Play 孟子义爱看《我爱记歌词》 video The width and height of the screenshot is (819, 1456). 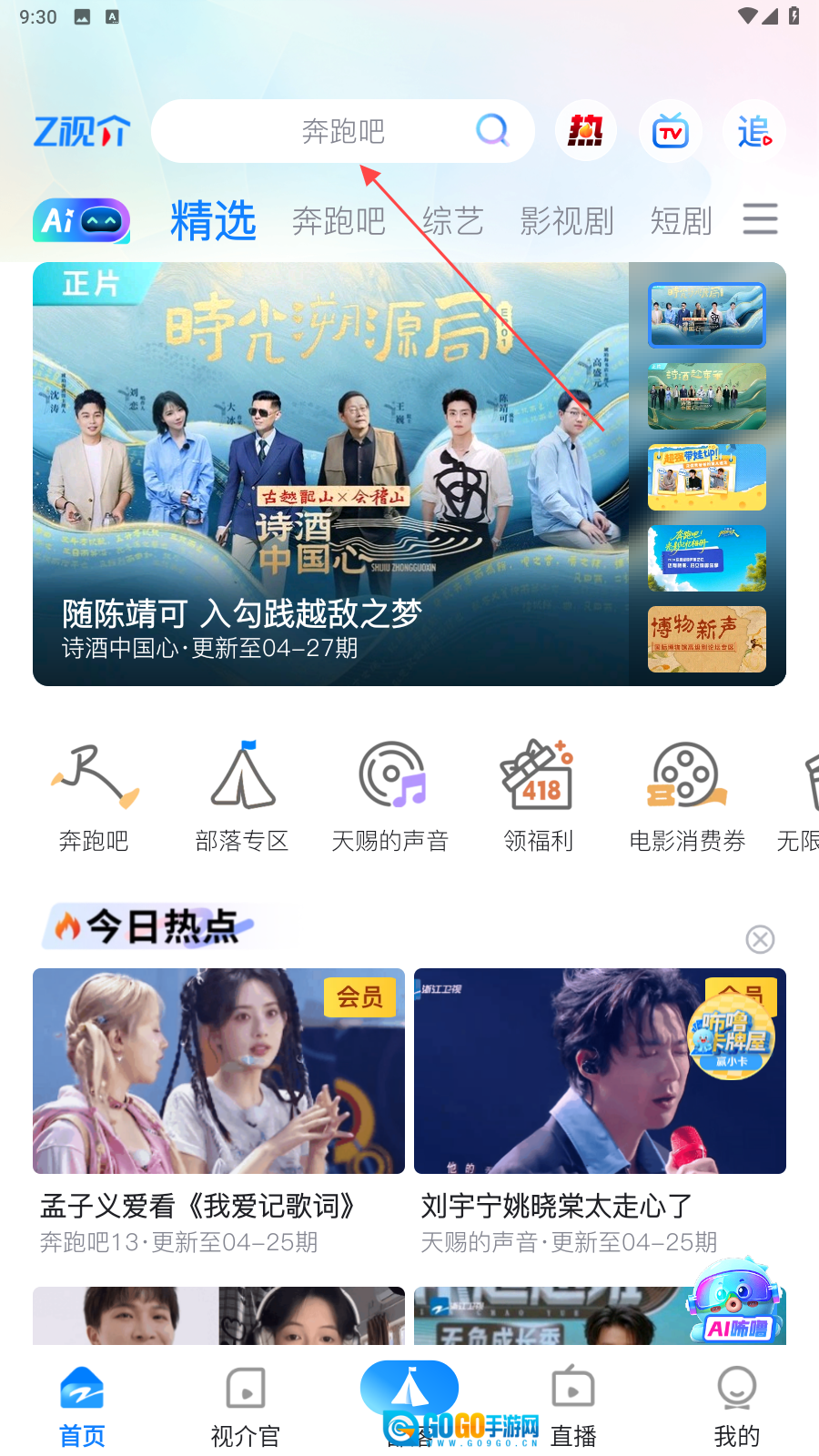(218, 1071)
